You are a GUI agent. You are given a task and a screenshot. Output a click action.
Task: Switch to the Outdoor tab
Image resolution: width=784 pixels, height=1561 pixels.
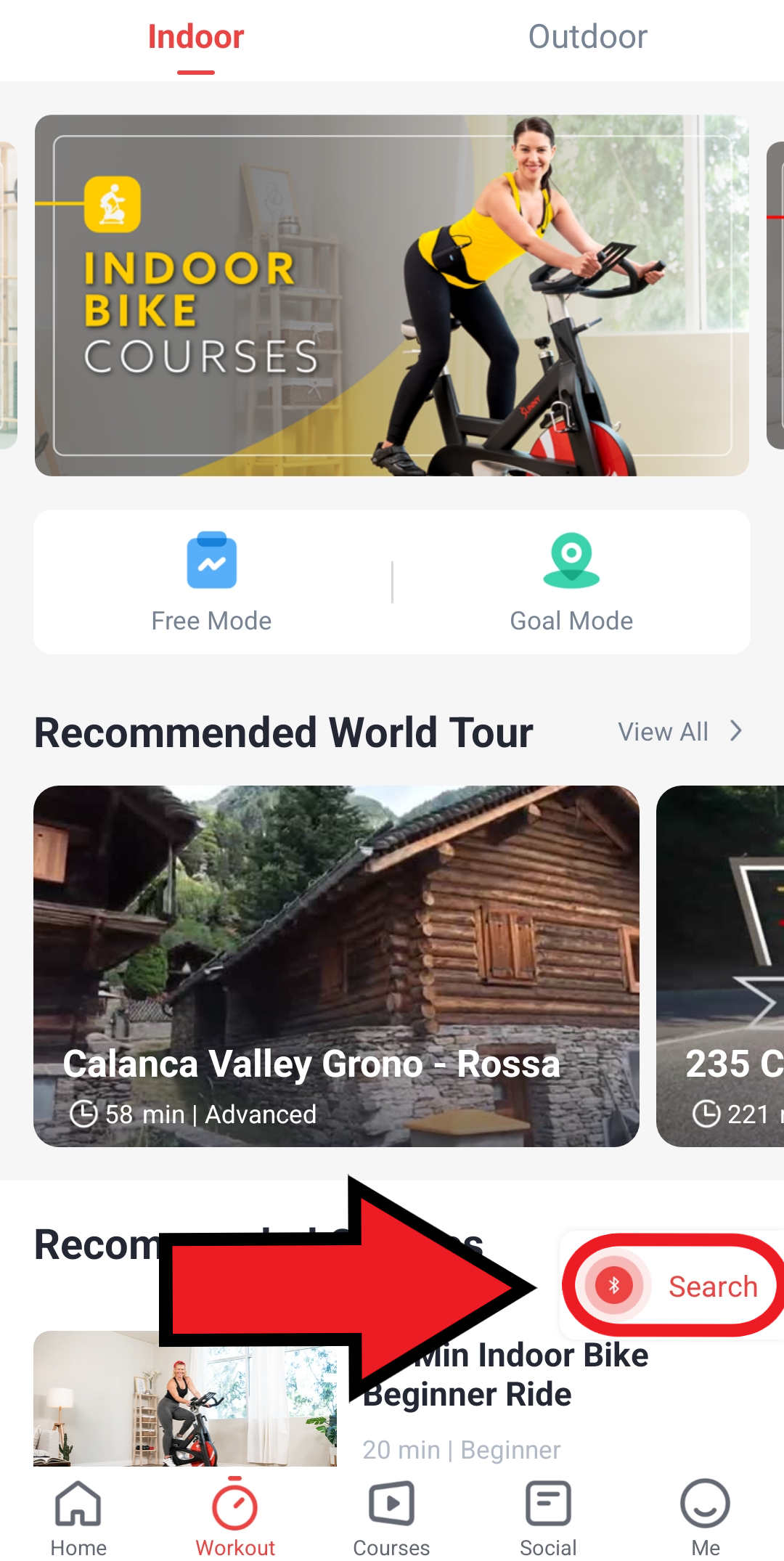coord(587,36)
